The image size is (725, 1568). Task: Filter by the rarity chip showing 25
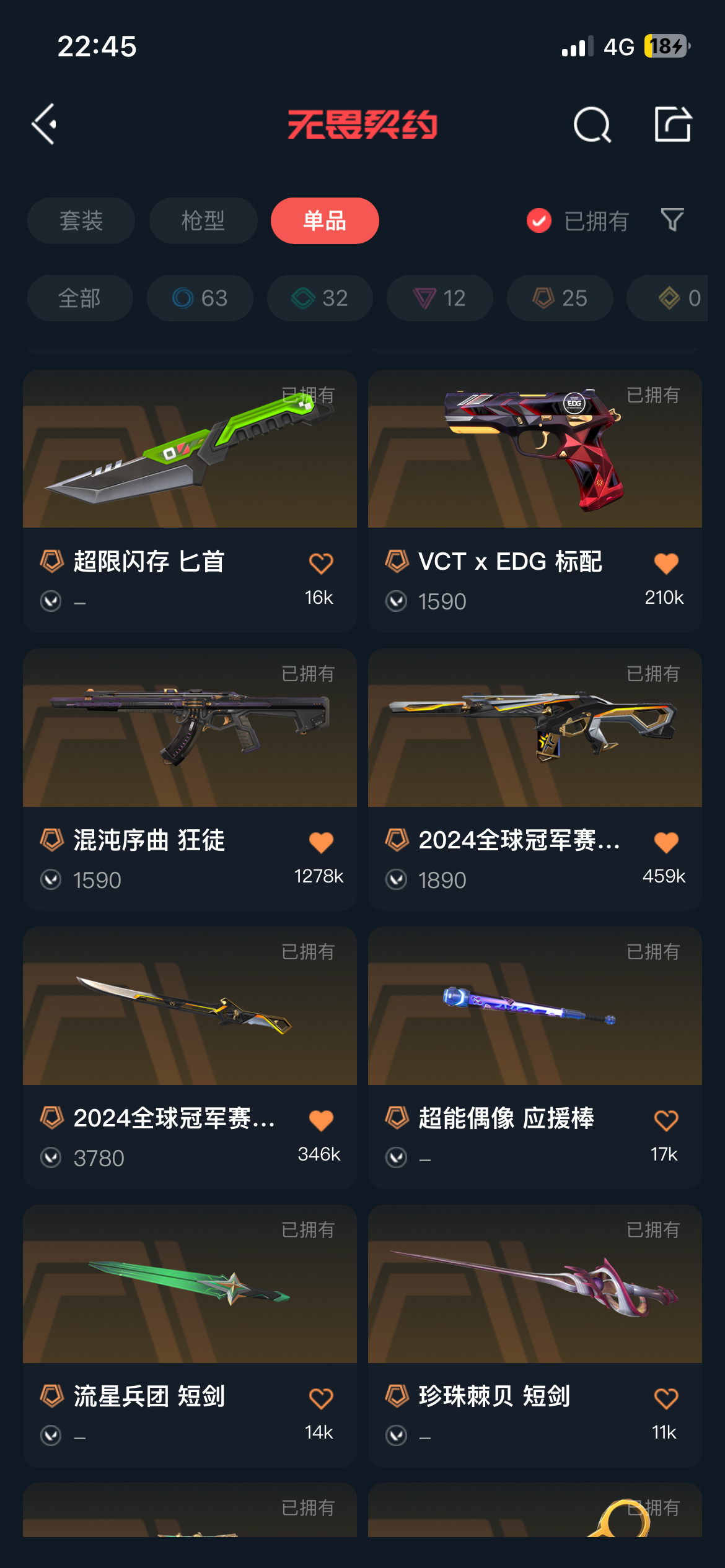[x=560, y=298]
